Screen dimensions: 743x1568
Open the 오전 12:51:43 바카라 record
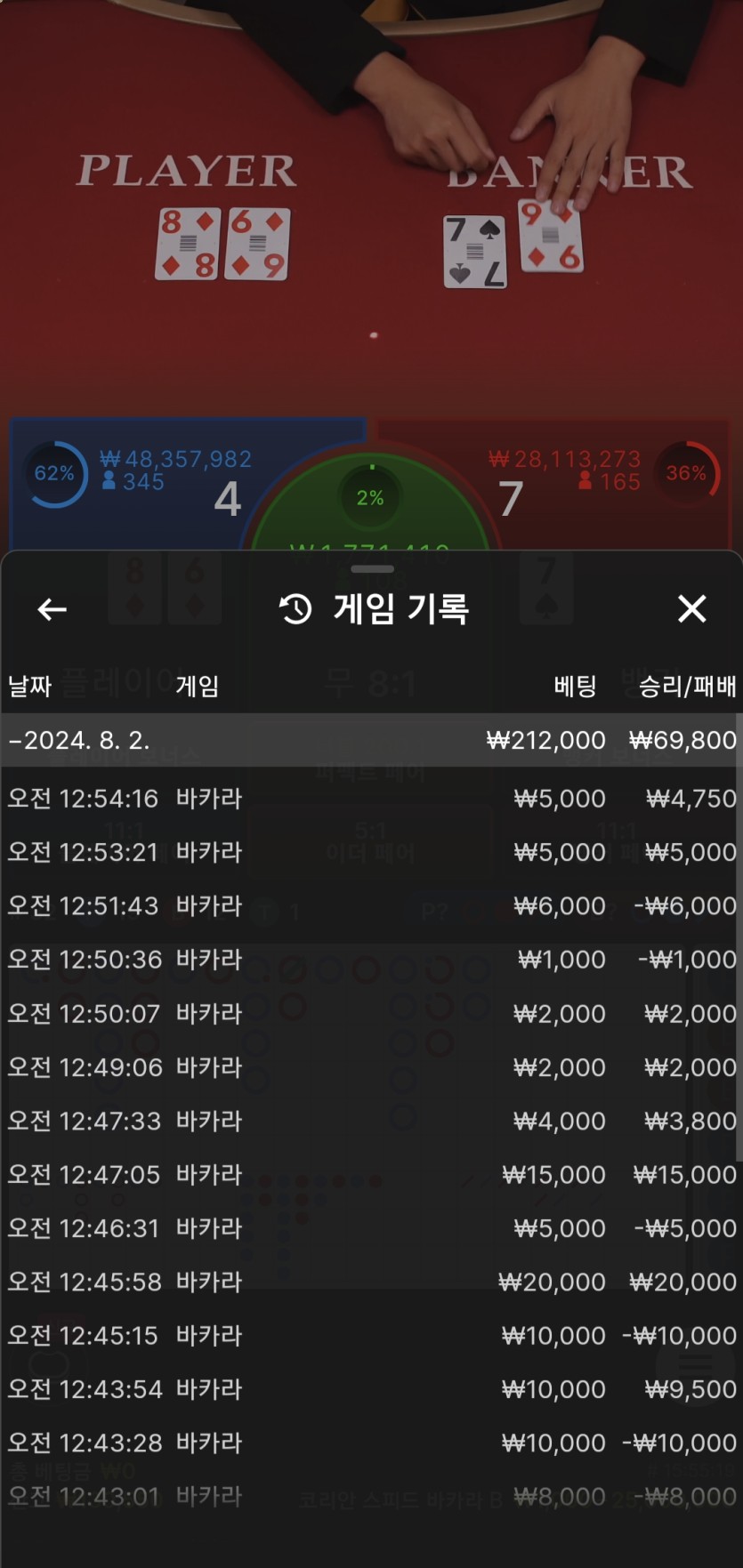pos(371,905)
